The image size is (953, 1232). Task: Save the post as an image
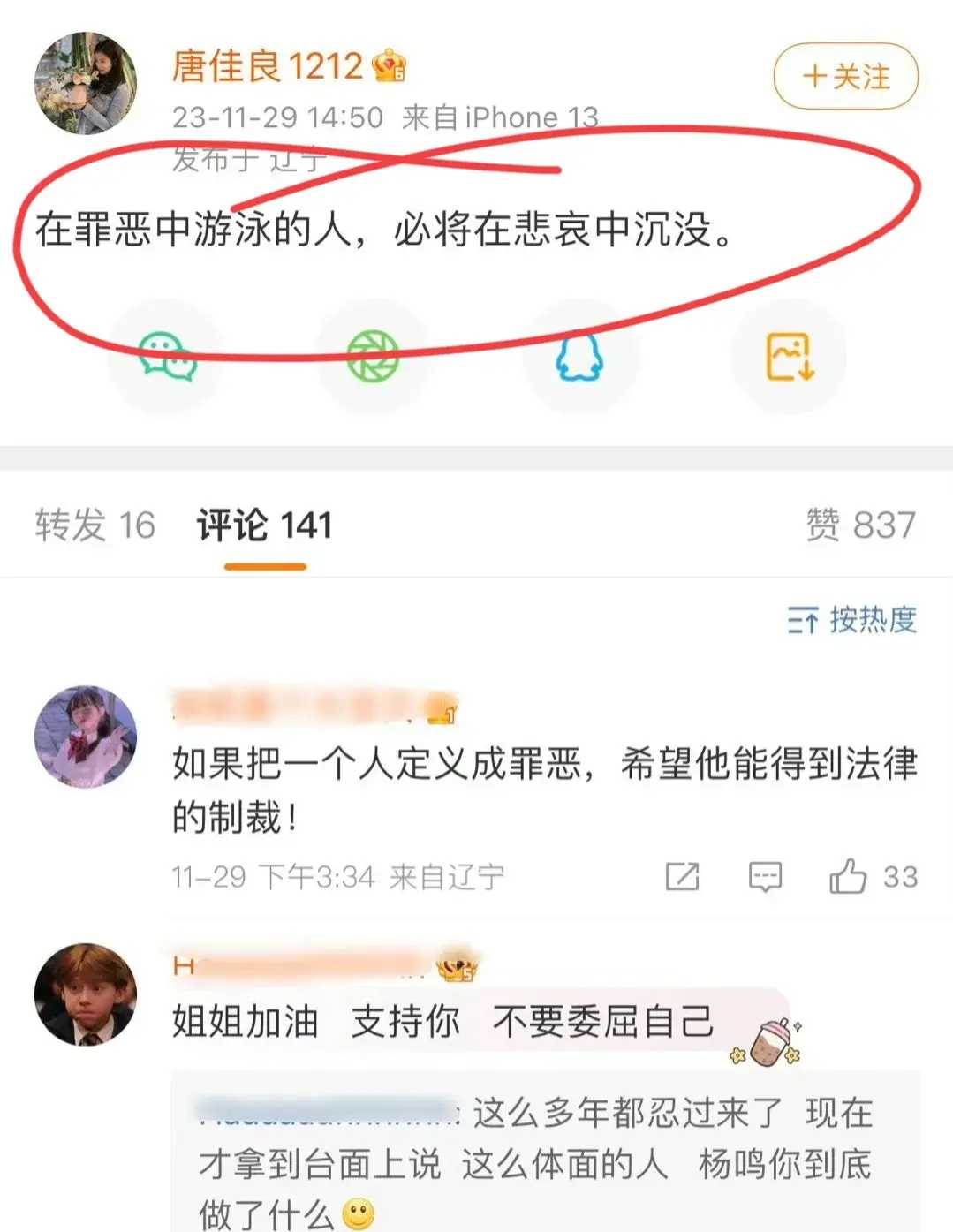coord(789,357)
